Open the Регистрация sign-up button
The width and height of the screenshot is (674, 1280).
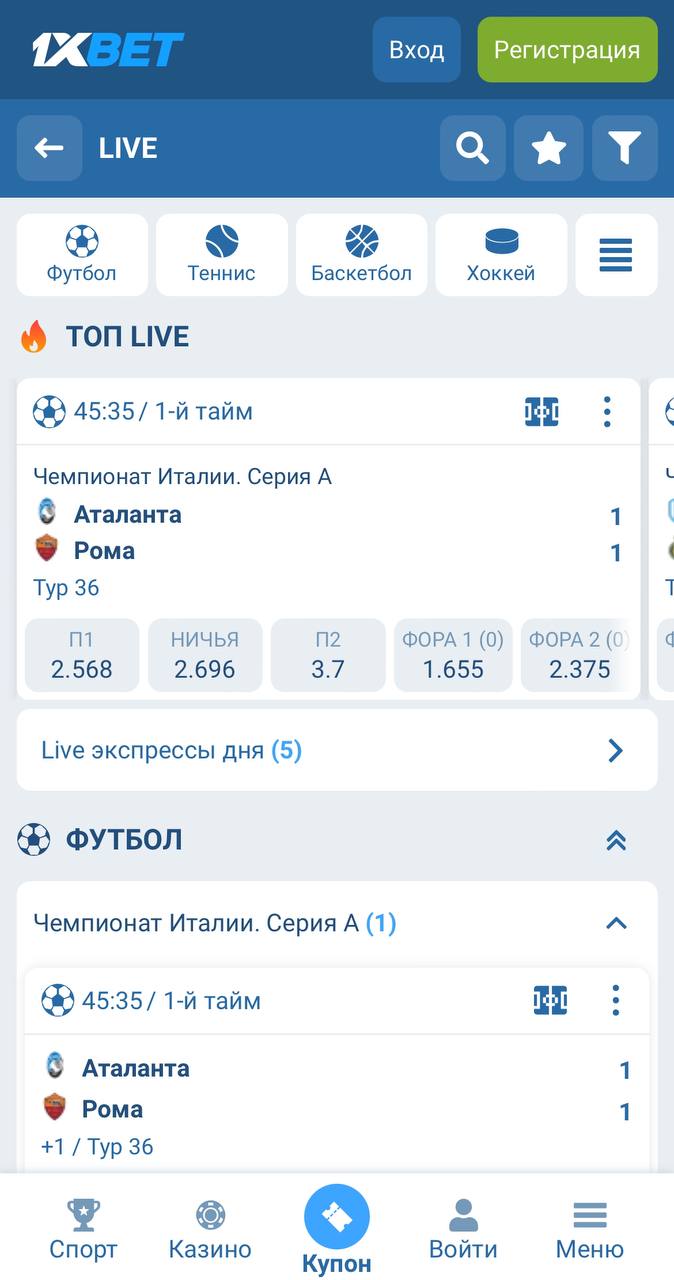coord(567,49)
